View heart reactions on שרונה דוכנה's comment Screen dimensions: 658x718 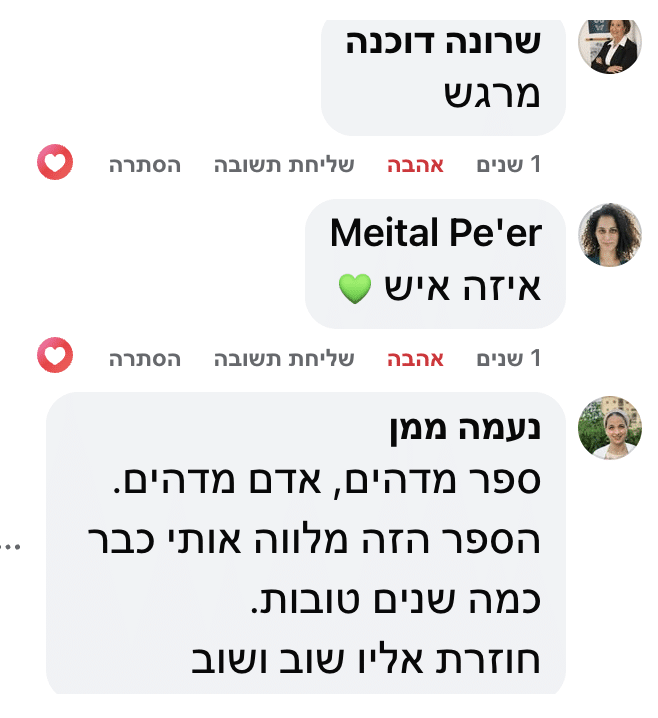(55, 163)
